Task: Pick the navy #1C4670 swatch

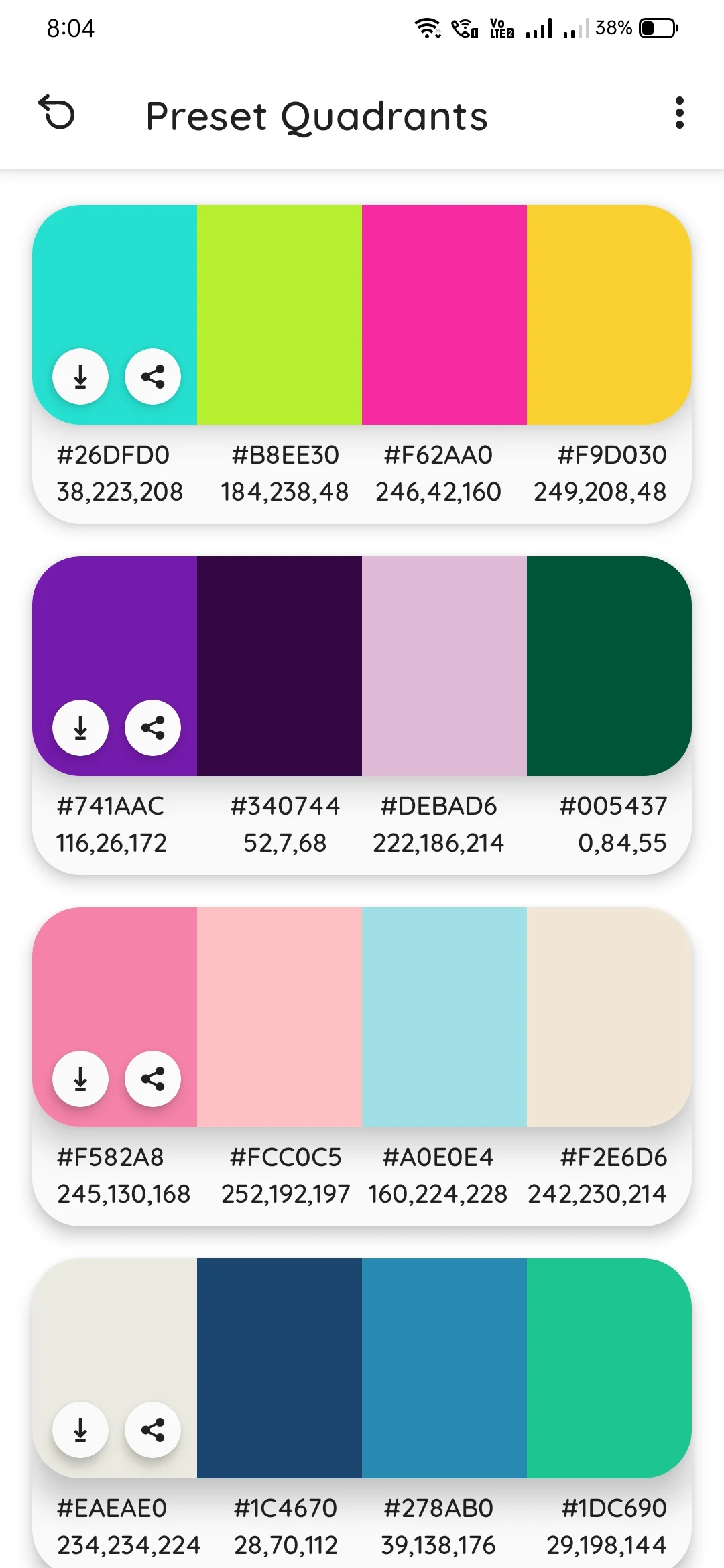Action: click(280, 1368)
